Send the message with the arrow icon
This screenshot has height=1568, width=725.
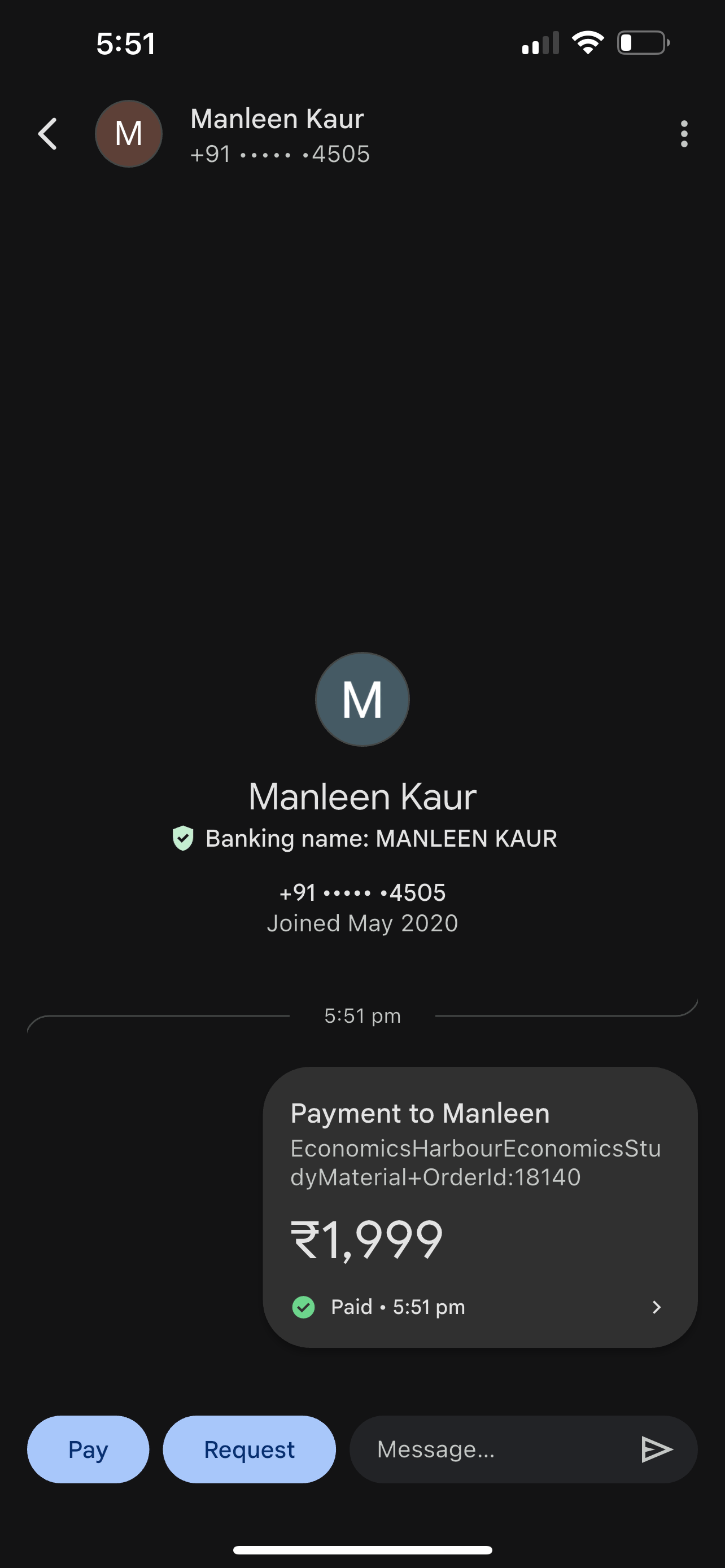657,1449
